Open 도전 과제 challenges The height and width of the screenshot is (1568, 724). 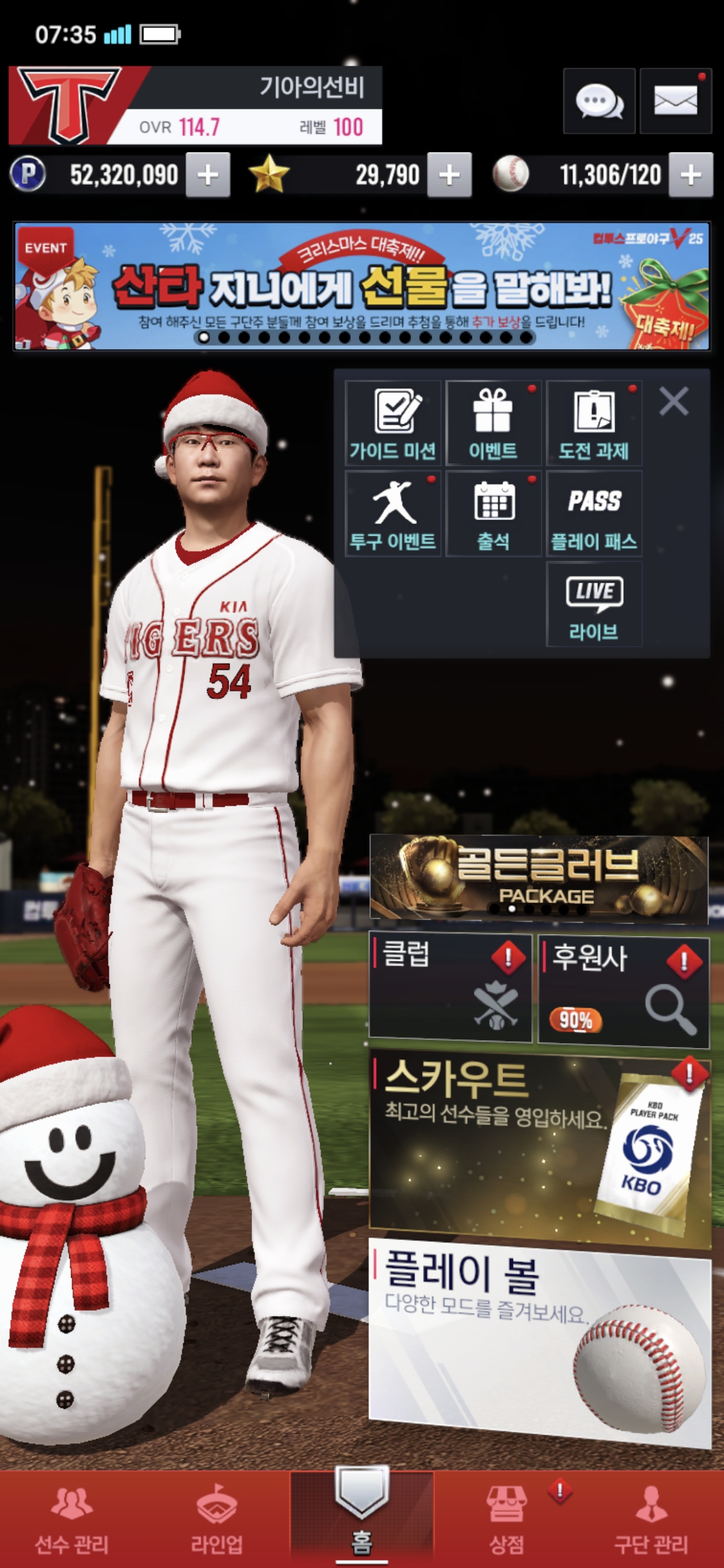[x=594, y=423]
